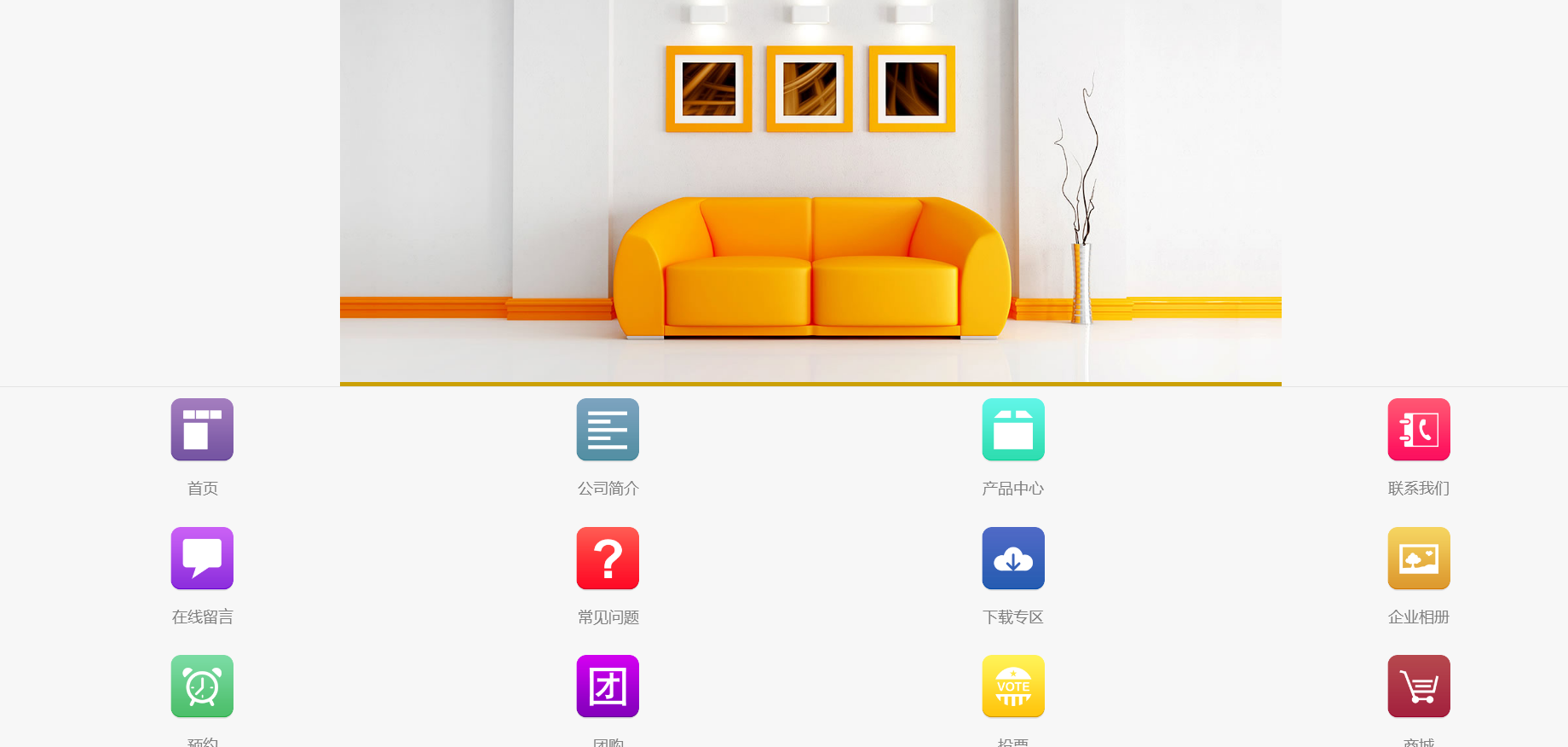The image size is (1568, 747).
Task: Browse 企业相册 company album
Action: click(x=1419, y=559)
